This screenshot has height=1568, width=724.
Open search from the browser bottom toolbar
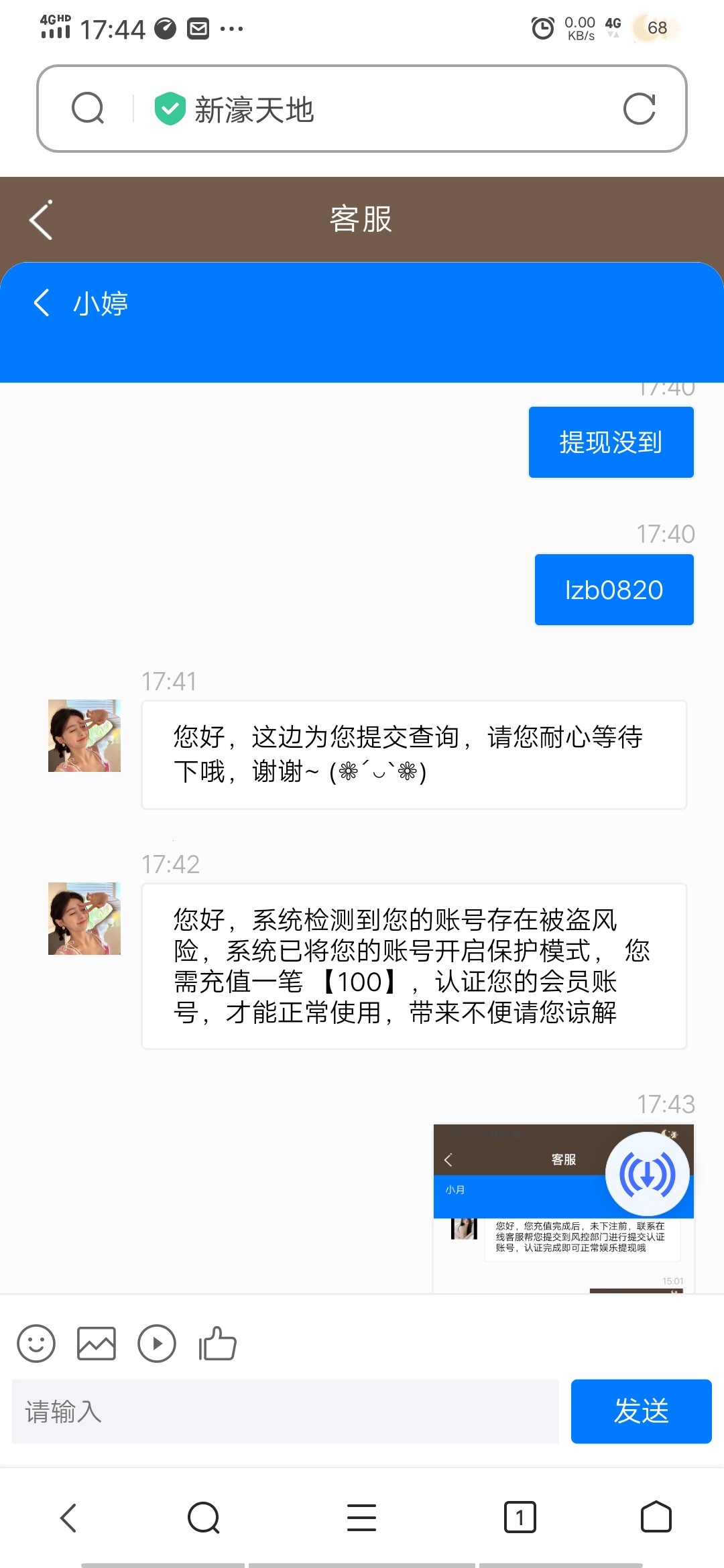point(204,1518)
